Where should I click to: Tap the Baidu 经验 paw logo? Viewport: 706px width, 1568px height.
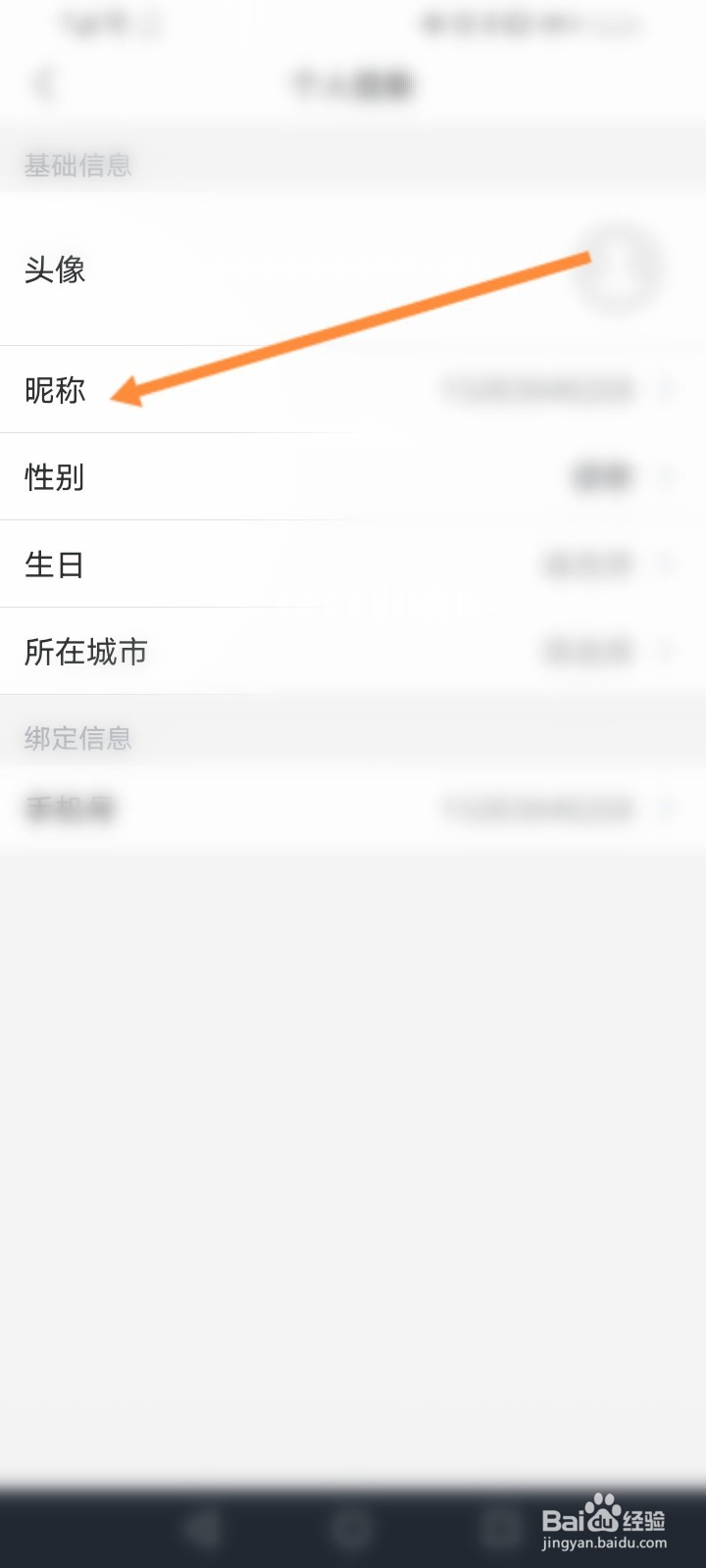602,1506
